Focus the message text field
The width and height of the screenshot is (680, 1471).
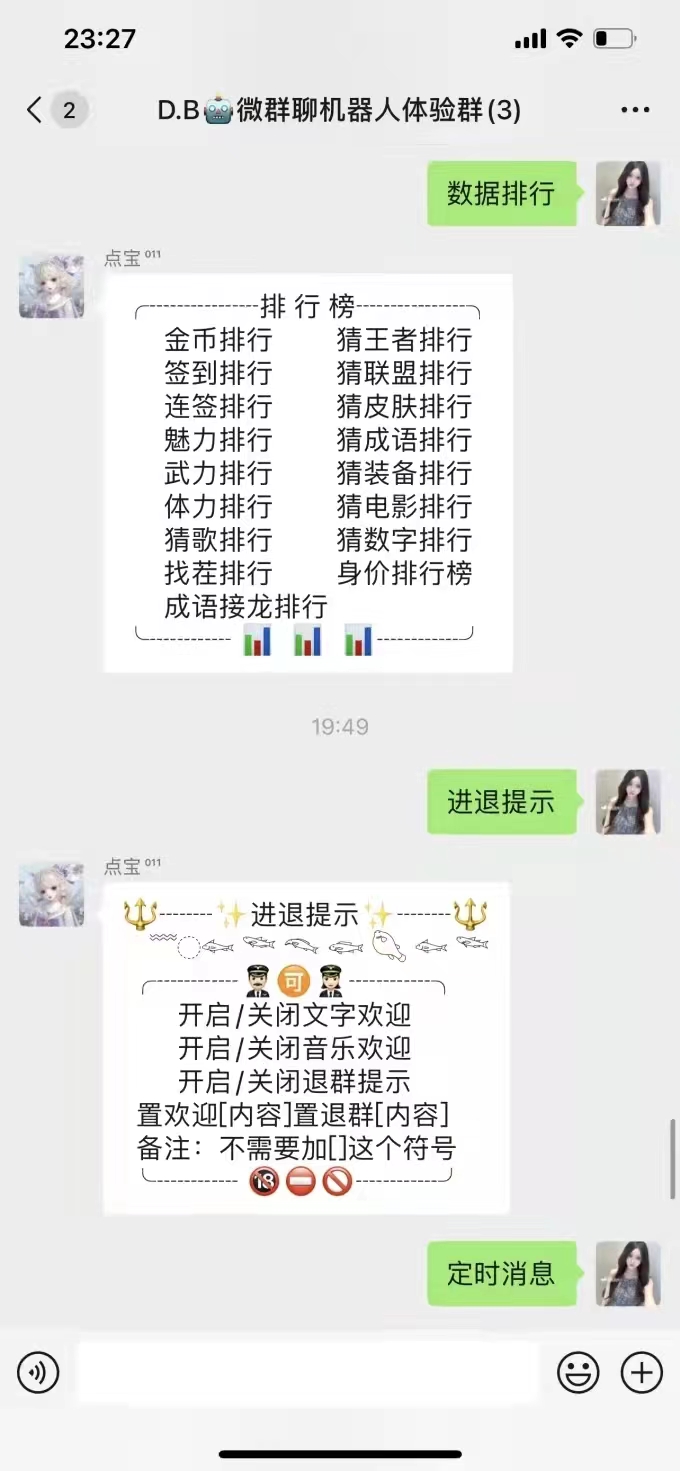tap(308, 1373)
